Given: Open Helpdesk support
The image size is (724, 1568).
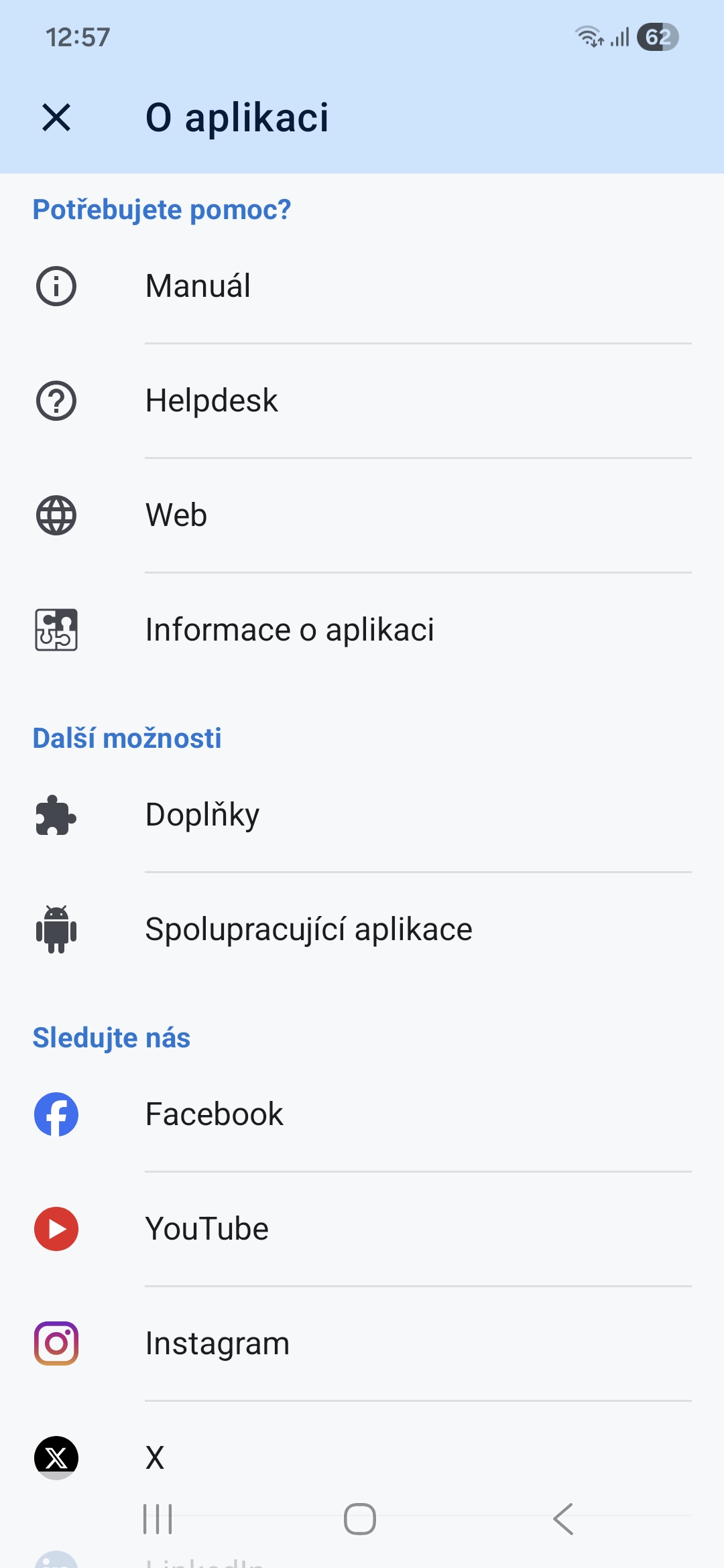Looking at the screenshot, I should click(362, 401).
